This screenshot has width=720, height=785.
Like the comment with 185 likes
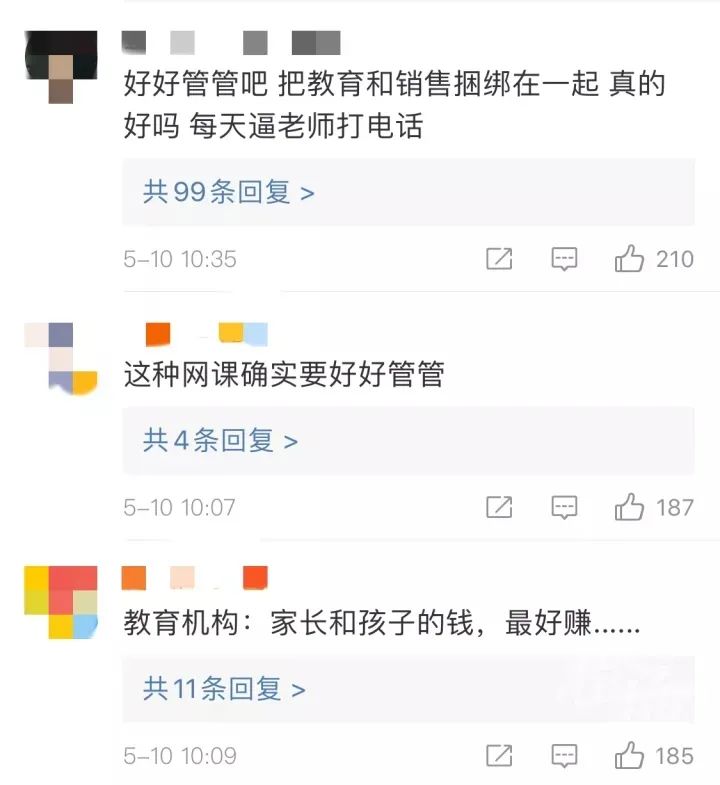pos(630,755)
